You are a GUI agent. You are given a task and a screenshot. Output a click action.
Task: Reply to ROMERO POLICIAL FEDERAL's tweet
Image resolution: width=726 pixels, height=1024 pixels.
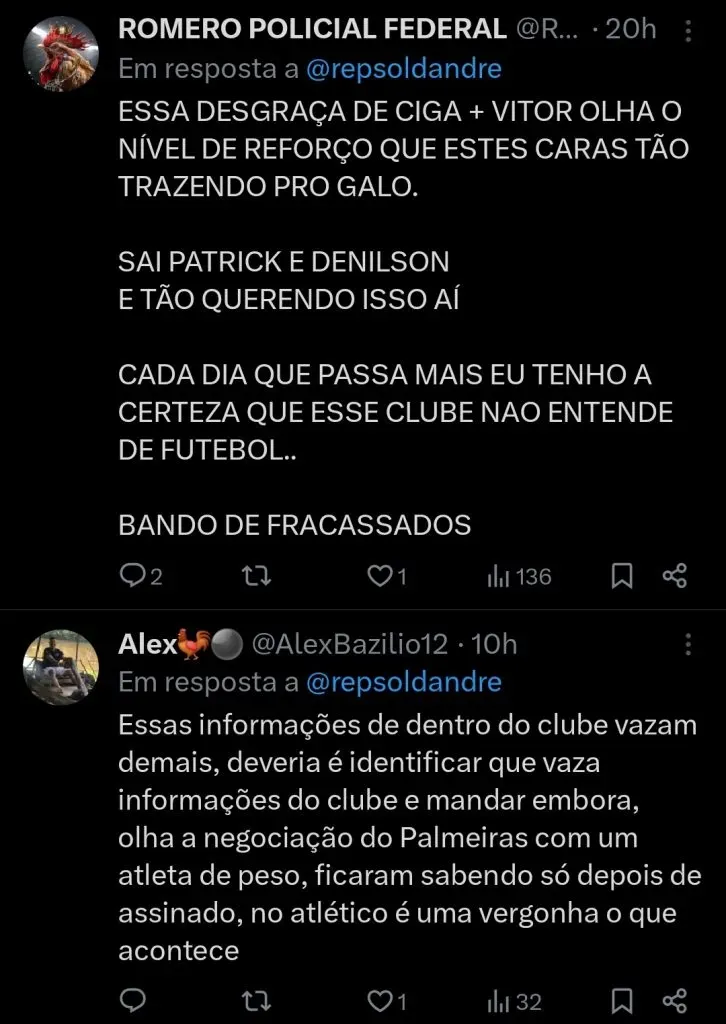(132, 576)
